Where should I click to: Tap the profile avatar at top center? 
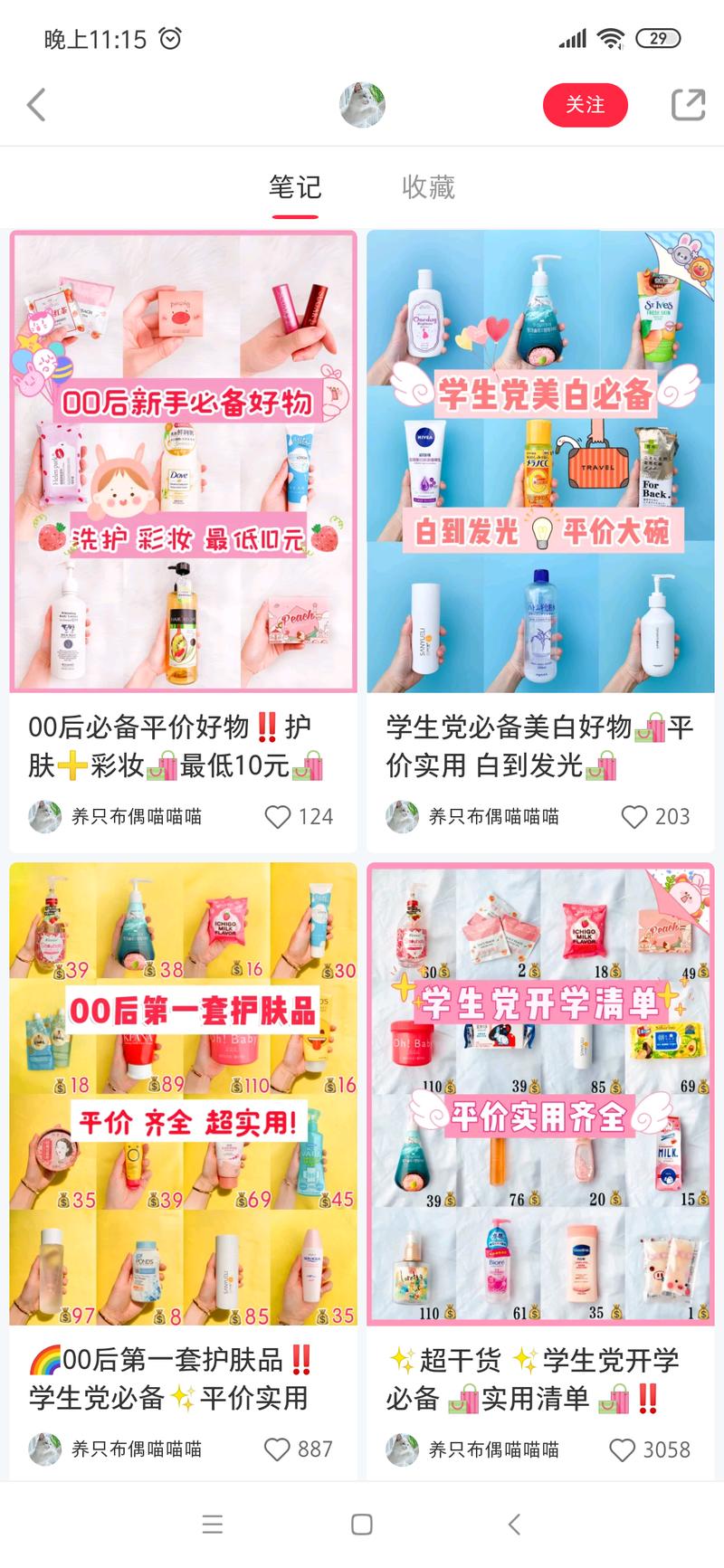click(362, 104)
